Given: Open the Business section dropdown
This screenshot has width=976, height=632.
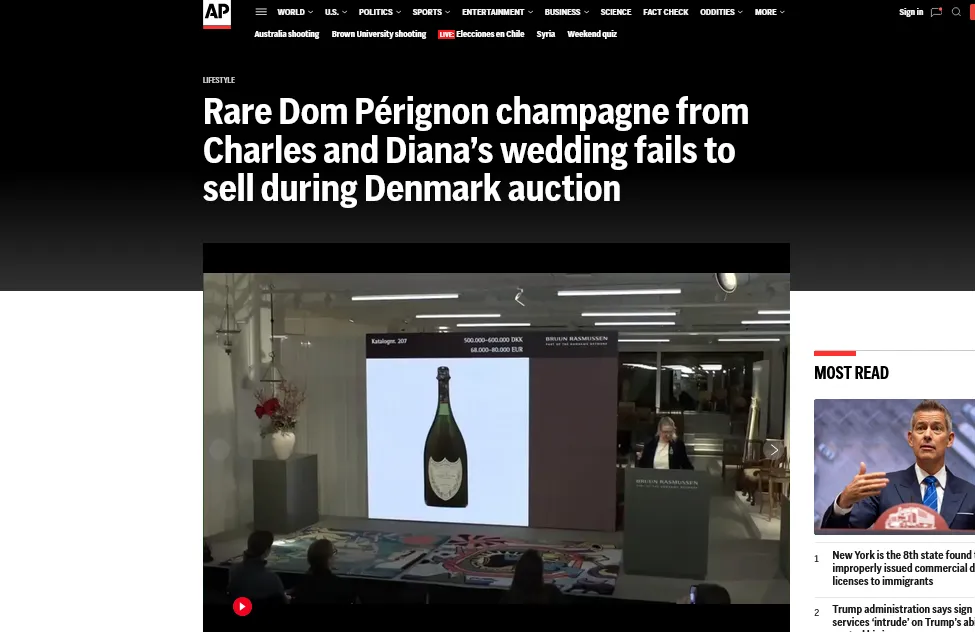Looking at the screenshot, I should pyautogui.click(x=566, y=12).
